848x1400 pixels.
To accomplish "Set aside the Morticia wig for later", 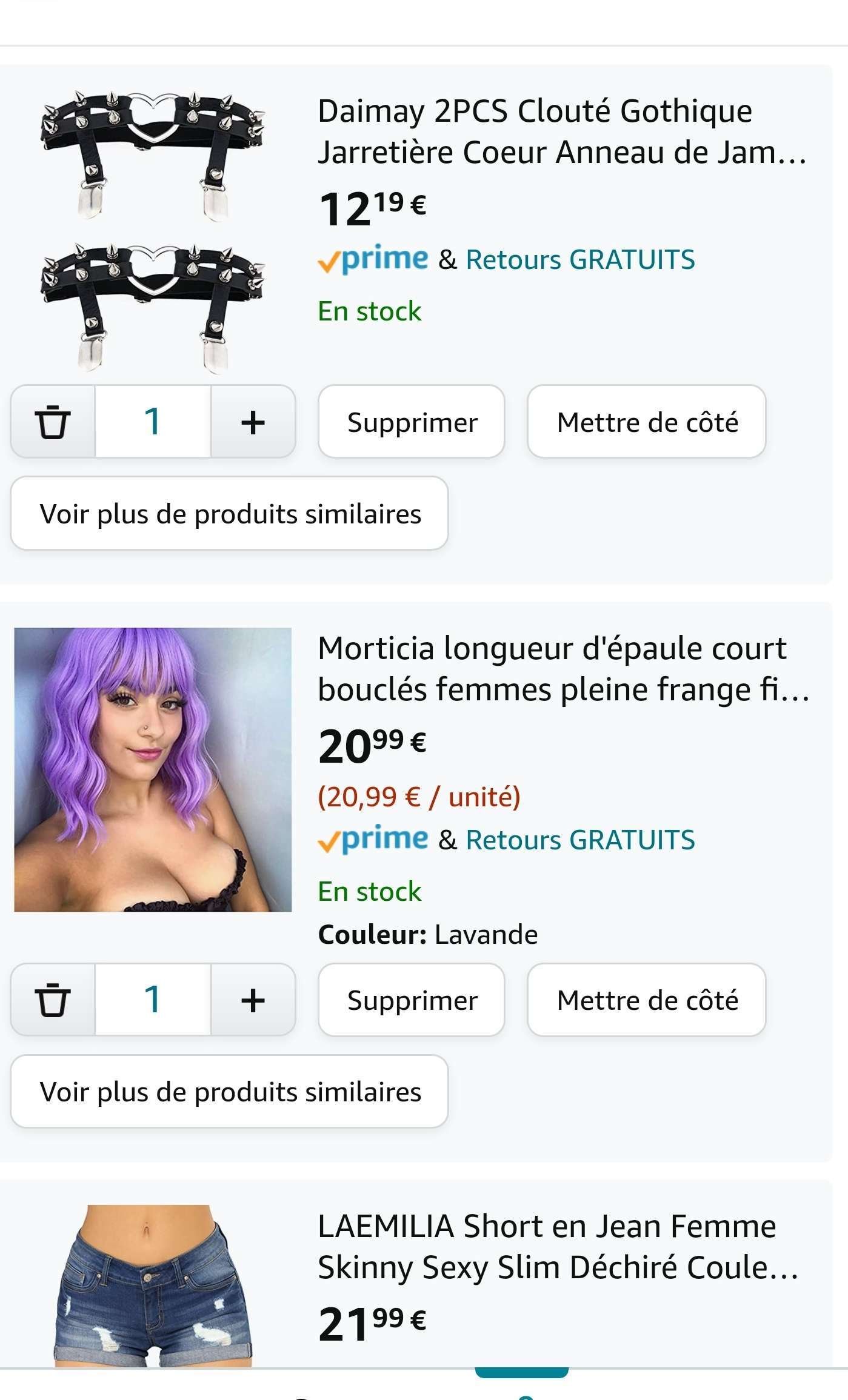I will click(x=646, y=1000).
